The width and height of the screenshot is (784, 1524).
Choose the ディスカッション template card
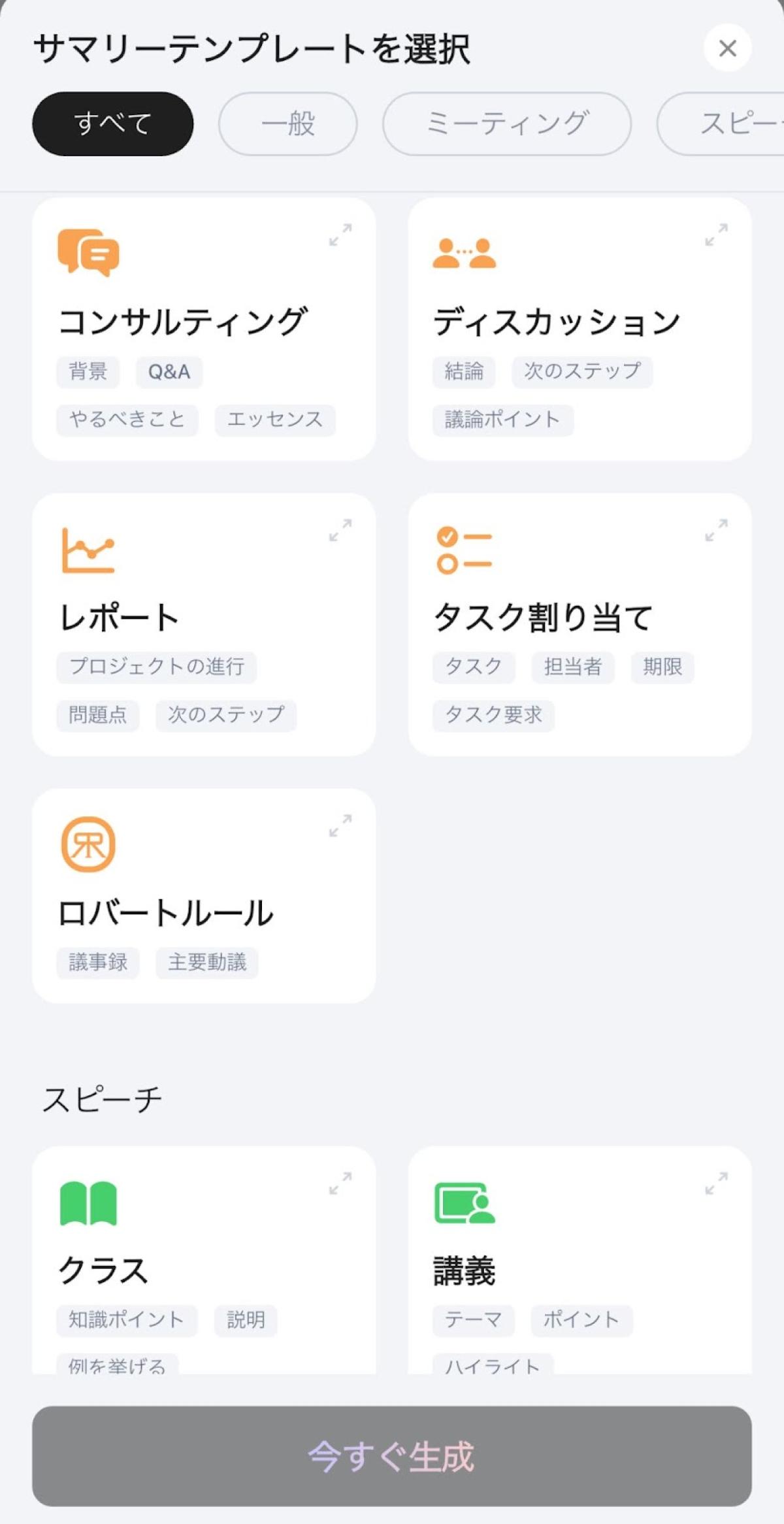click(x=557, y=322)
